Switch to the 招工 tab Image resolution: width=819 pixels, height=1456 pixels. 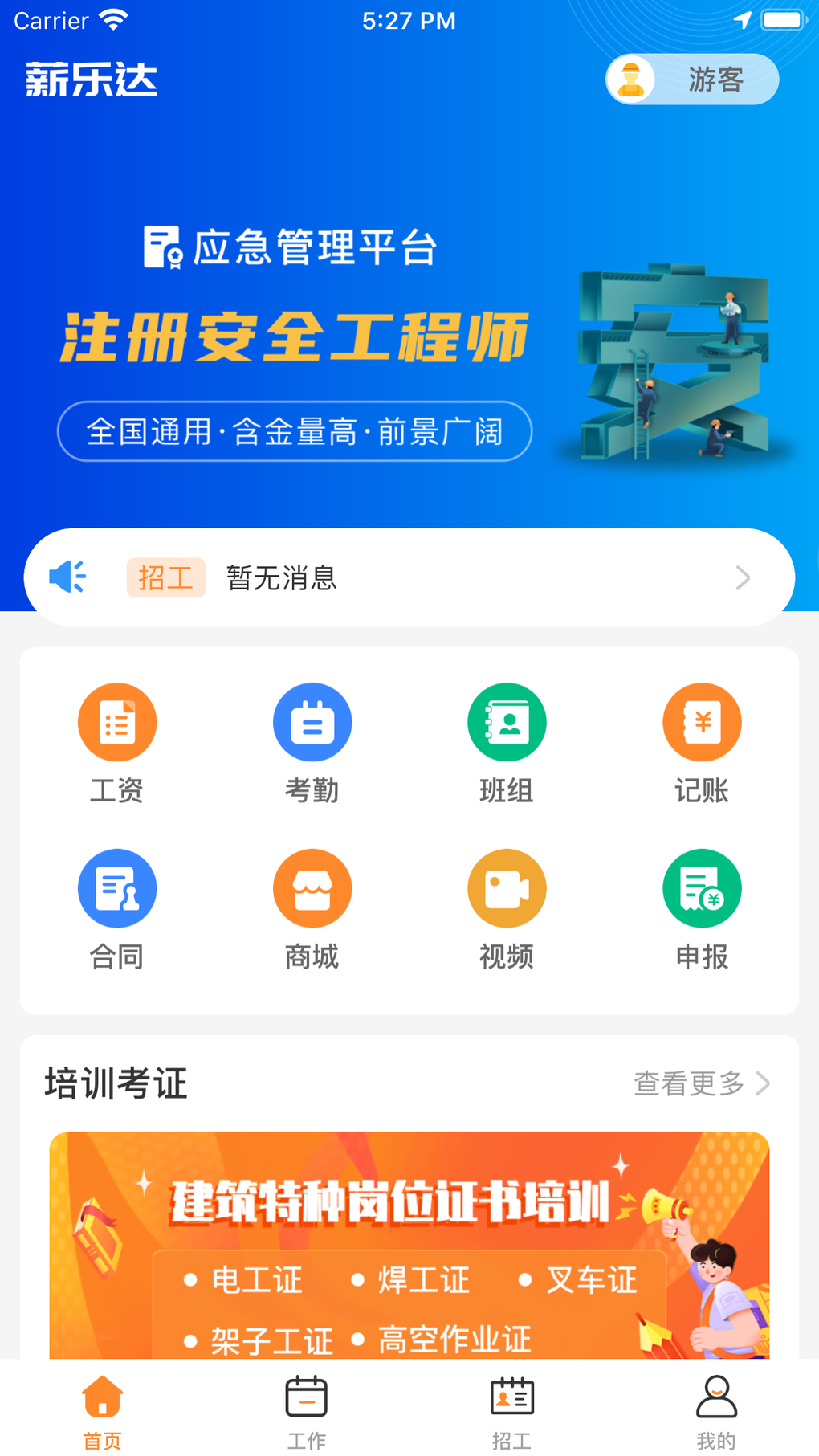(x=512, y=1412)
